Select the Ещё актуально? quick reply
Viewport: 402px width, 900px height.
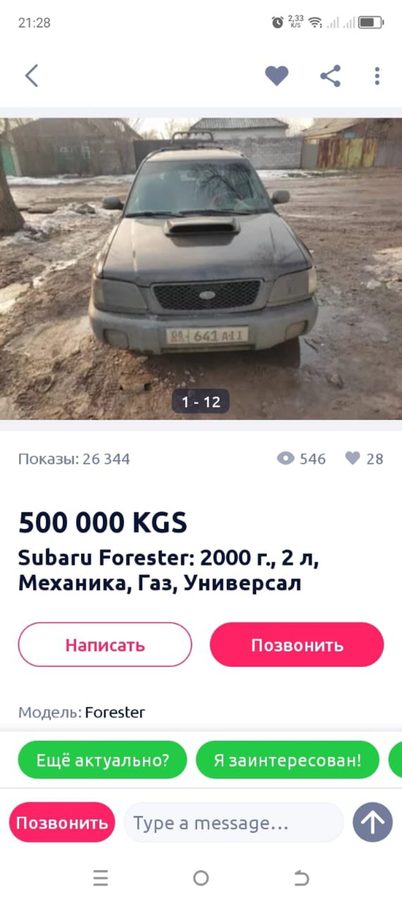(x=103, y=760)
